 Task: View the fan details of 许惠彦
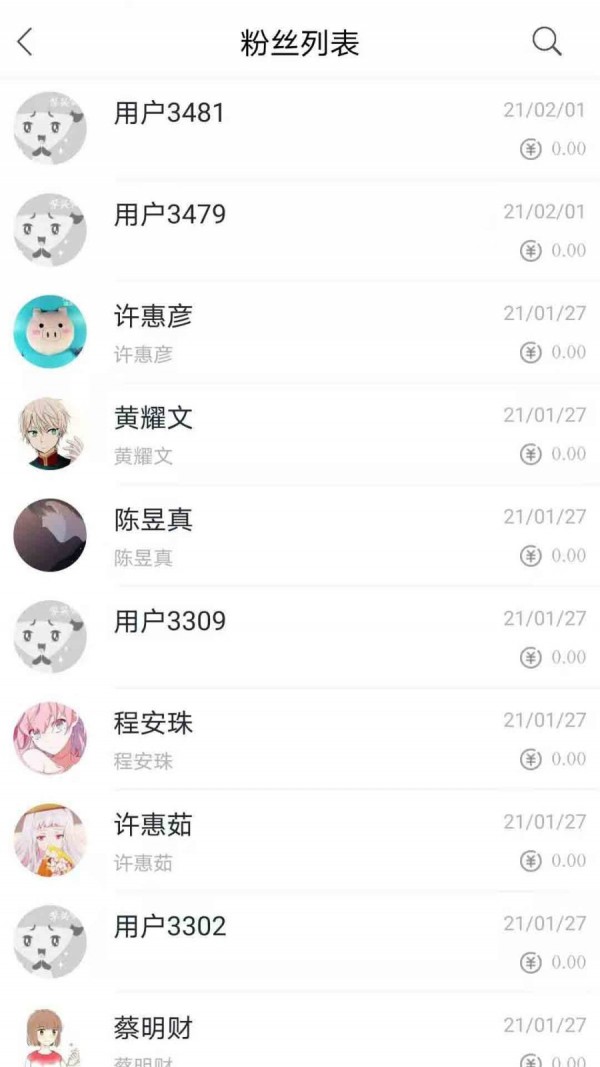click(x=300, y=332)
